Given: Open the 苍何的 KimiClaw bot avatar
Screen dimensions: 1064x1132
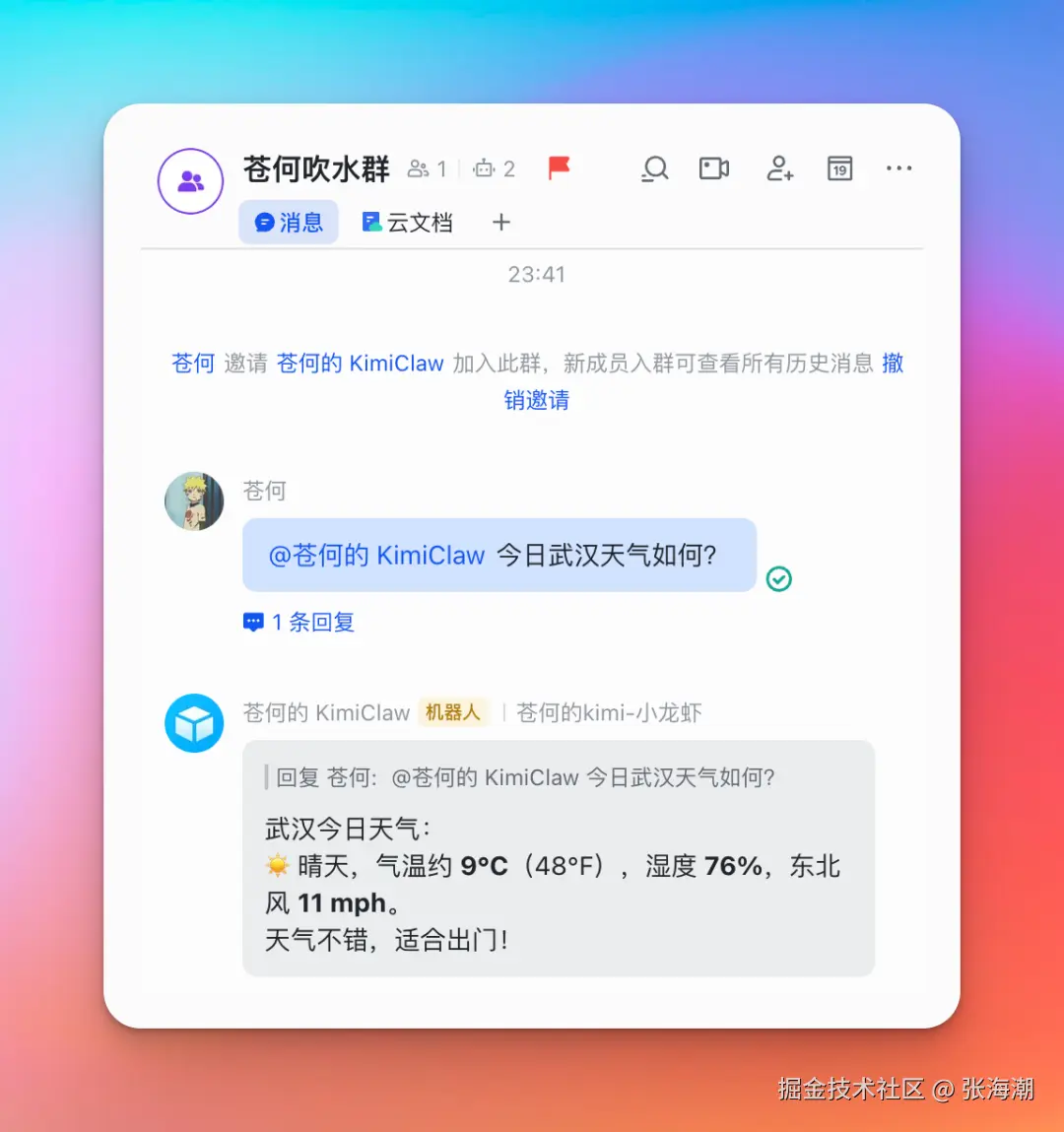Looking at the screenshot, I should [194, 723].
